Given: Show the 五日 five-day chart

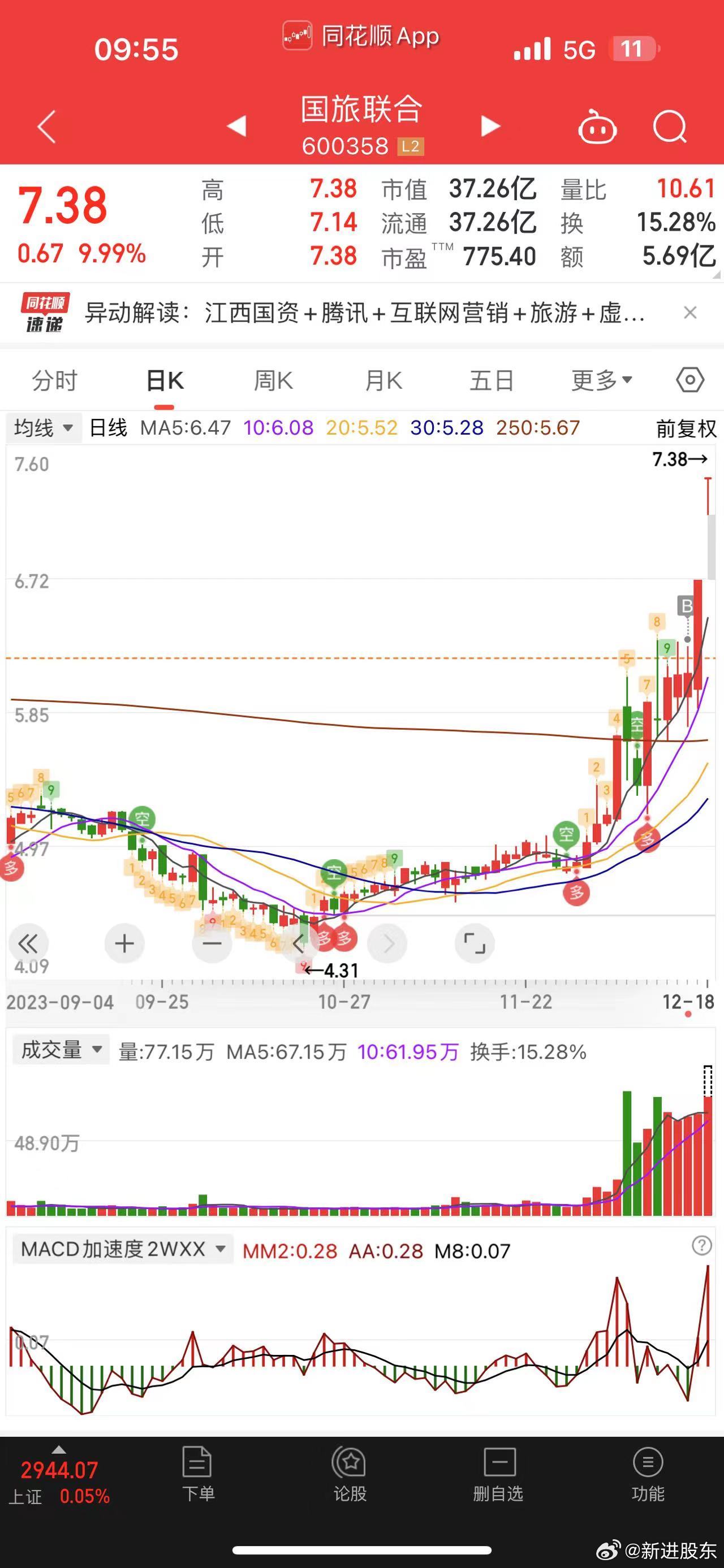Looking at the screenshot, I should coord(492,381).
